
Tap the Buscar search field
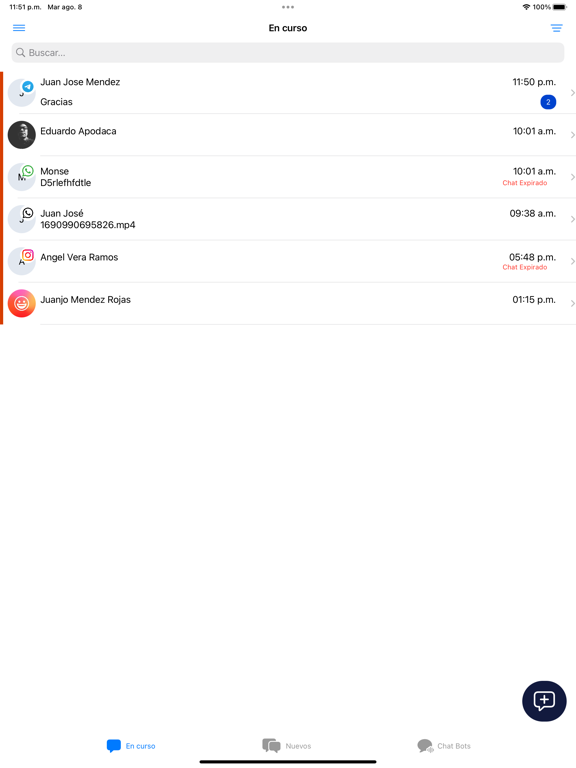click(x=288, y=52)
